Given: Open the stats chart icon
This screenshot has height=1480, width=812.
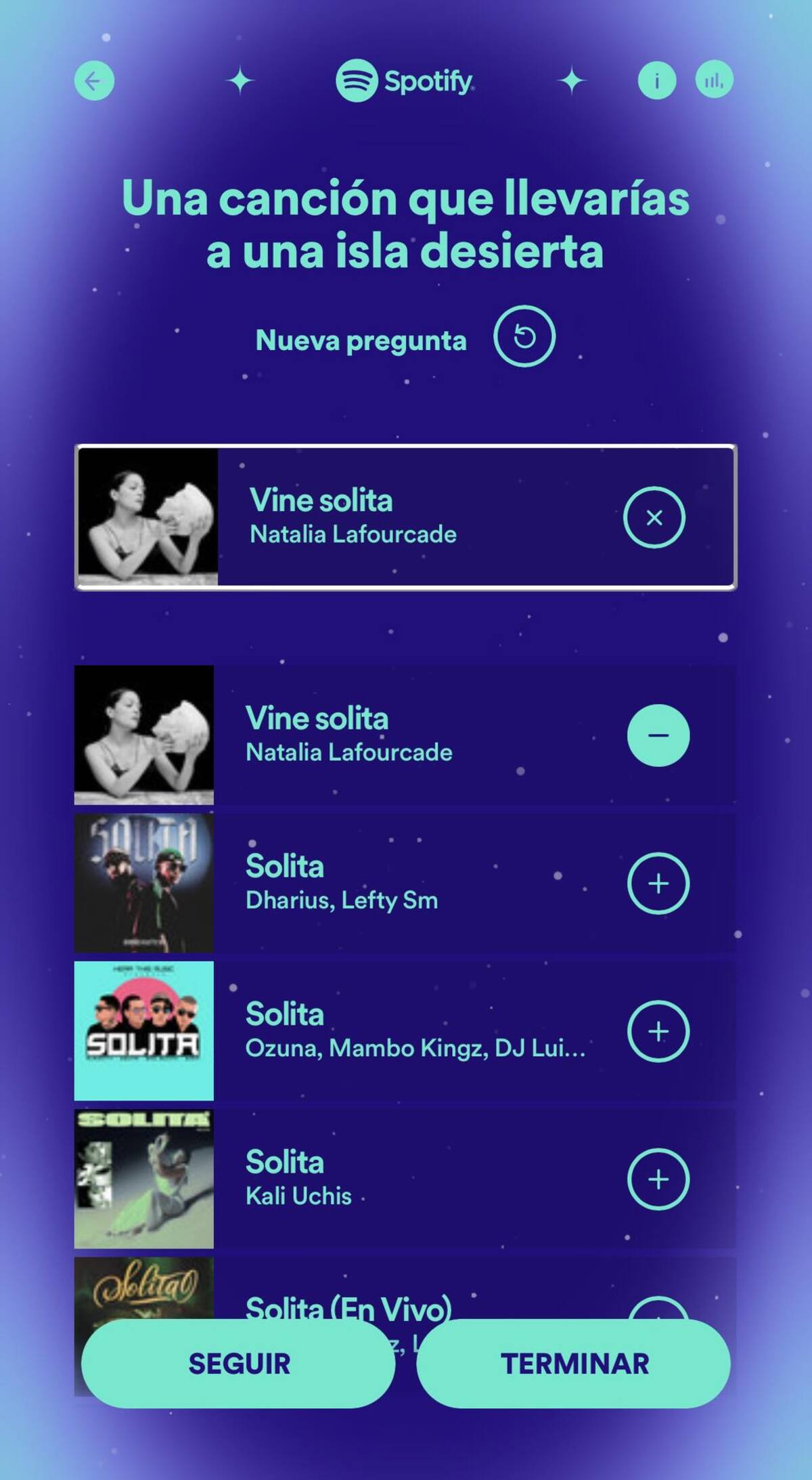Looking at the screenshot, I should [x=714, y=81].
